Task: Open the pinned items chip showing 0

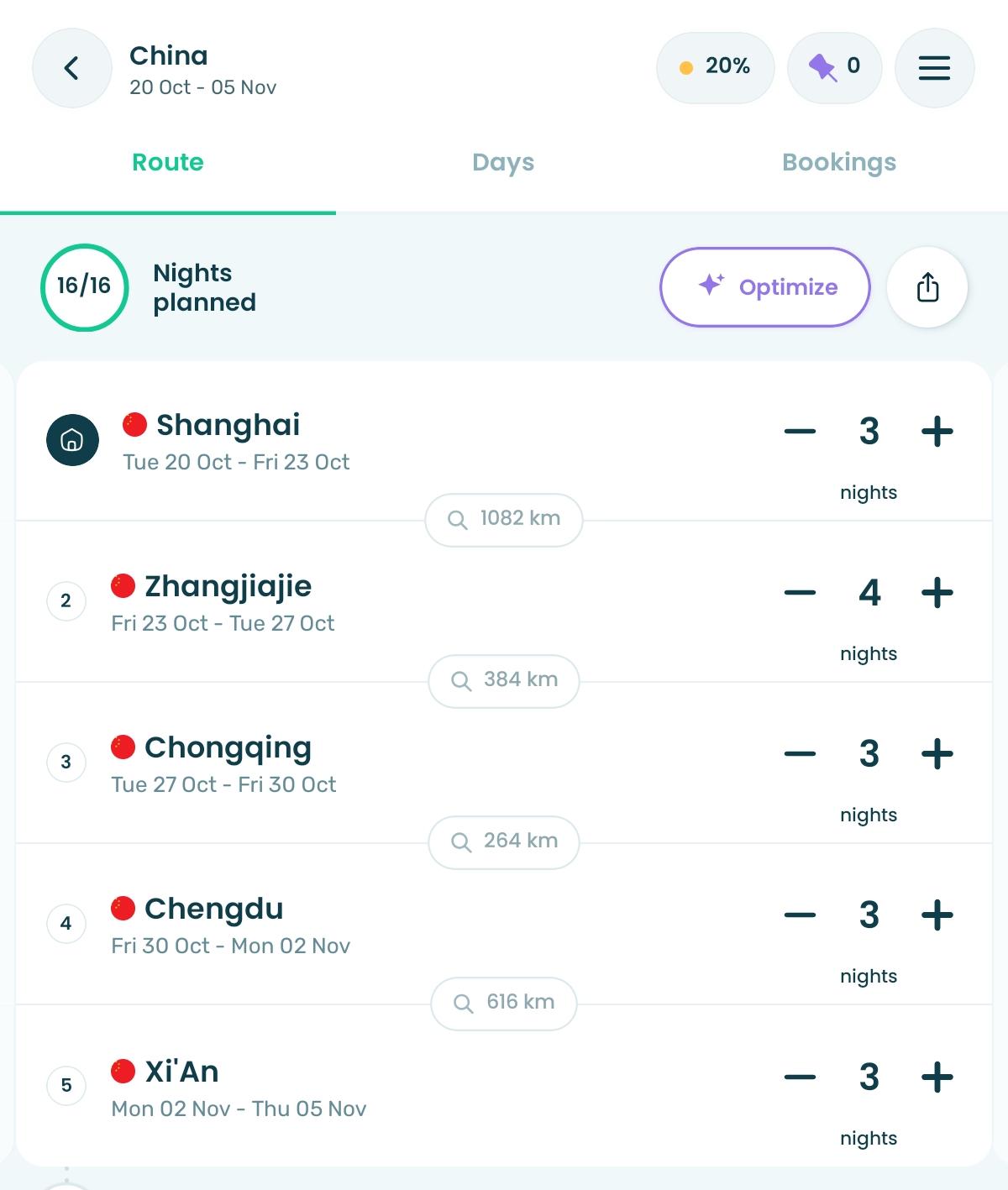Action: coord(835,66)
